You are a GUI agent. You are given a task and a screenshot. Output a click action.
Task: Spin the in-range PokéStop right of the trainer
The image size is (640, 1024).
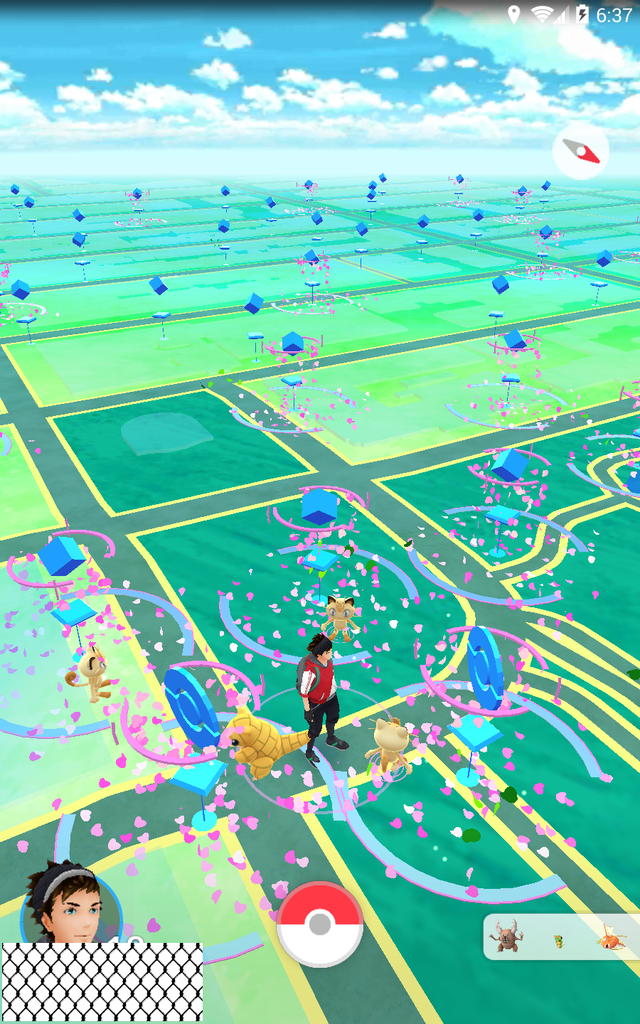click(485, 667)
